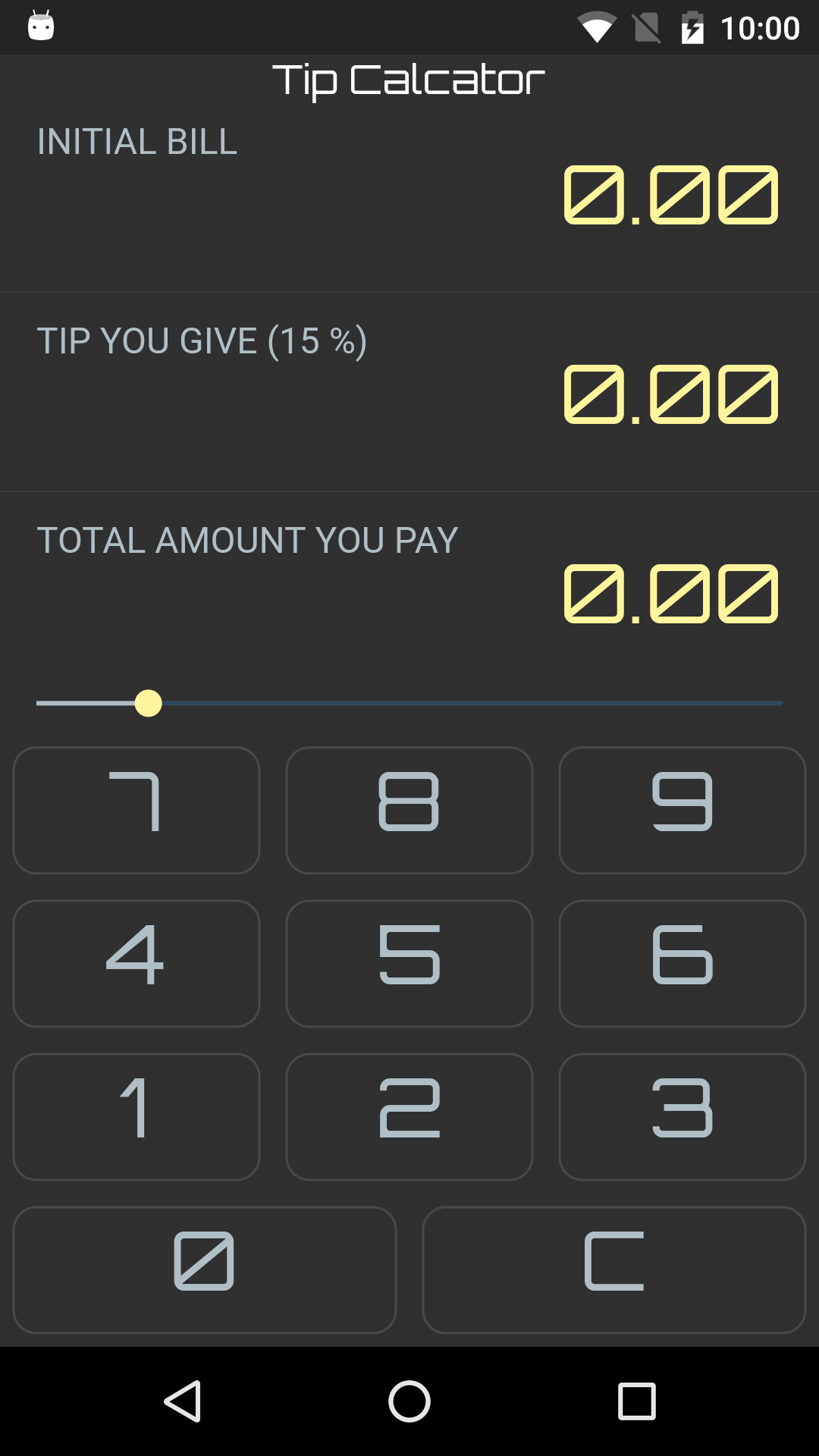Enter a zero with the 0 key

click(205, 1269)
